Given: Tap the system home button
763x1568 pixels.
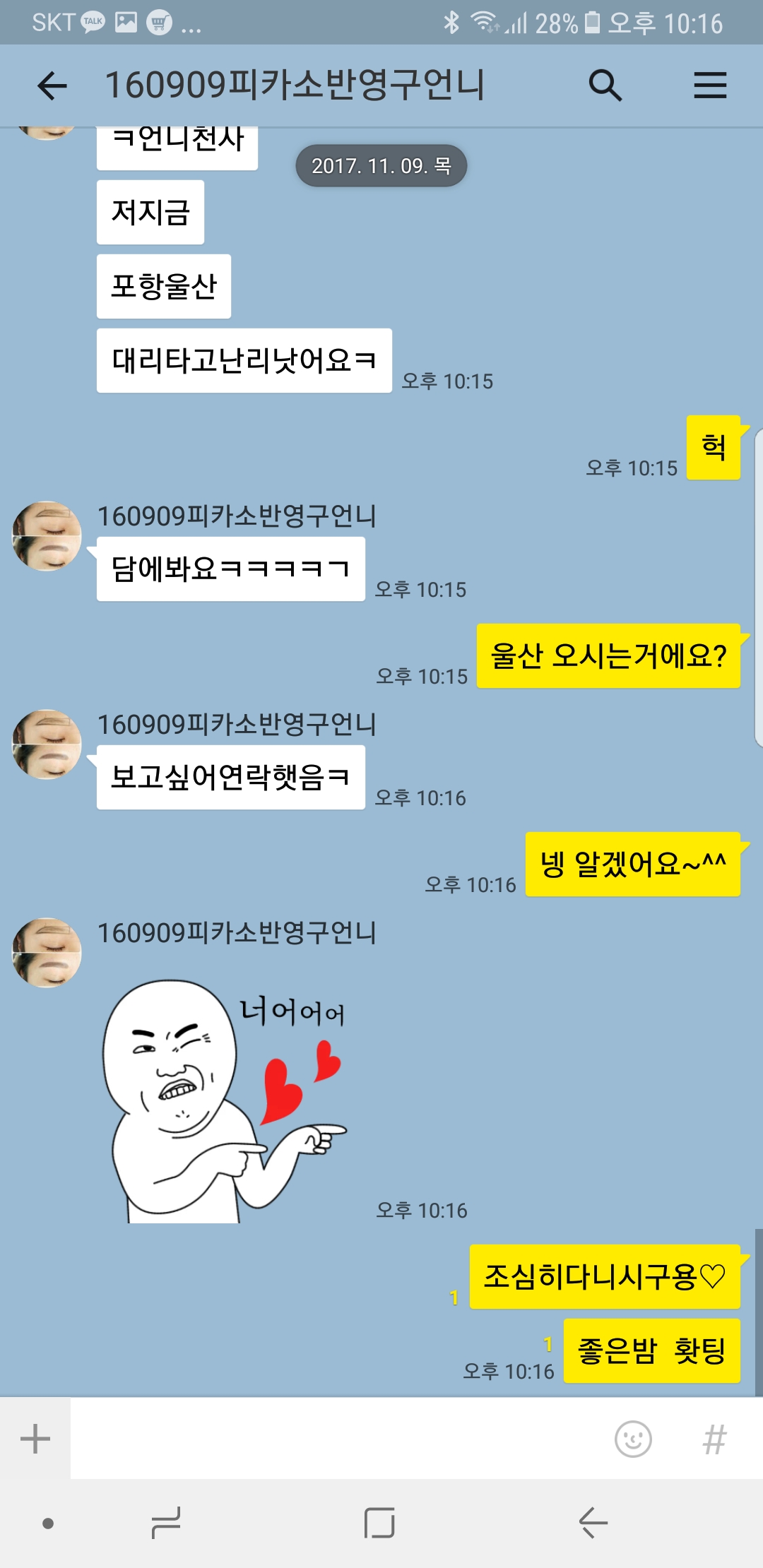Looking at the screenshot, I should tap(379, 1522).
